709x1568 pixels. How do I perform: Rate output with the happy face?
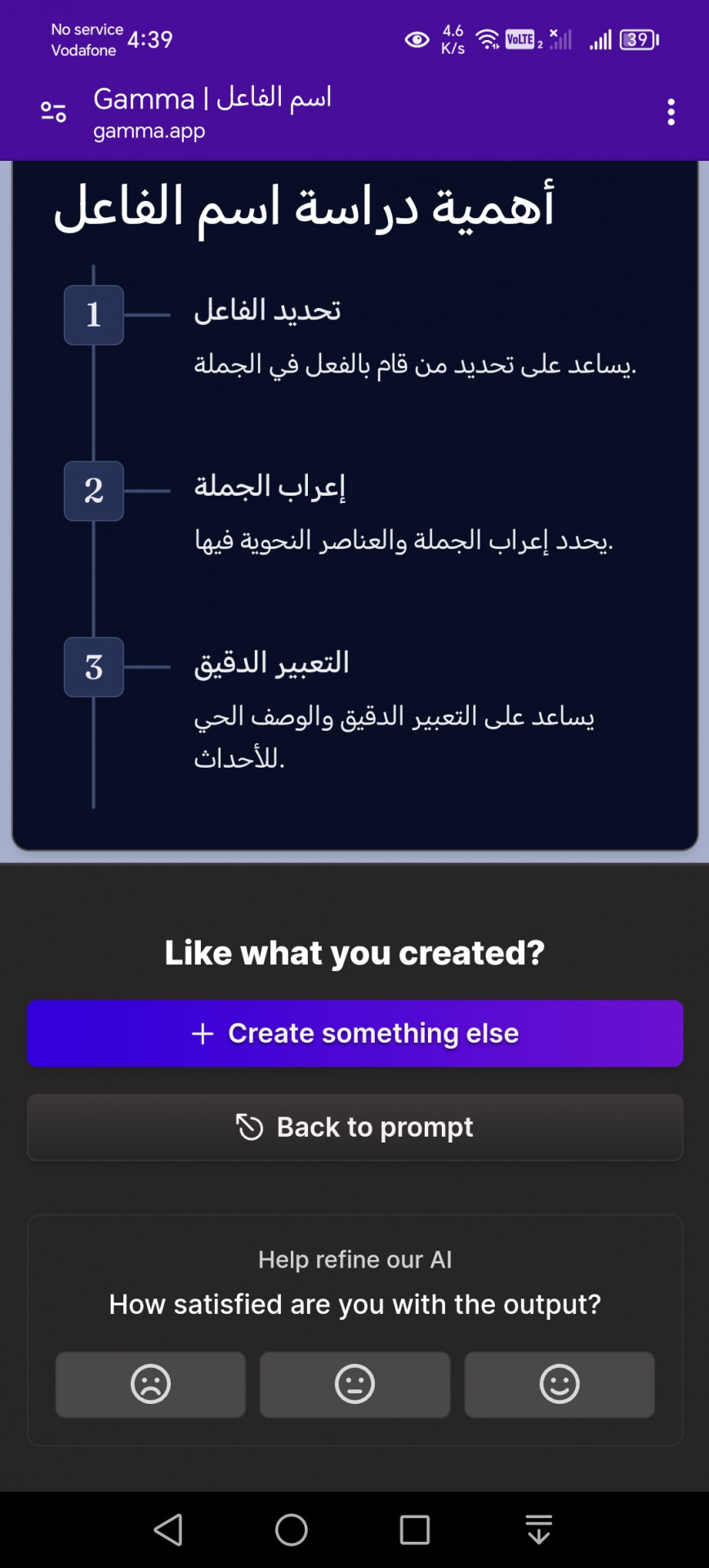click(x=560, y=1384)
